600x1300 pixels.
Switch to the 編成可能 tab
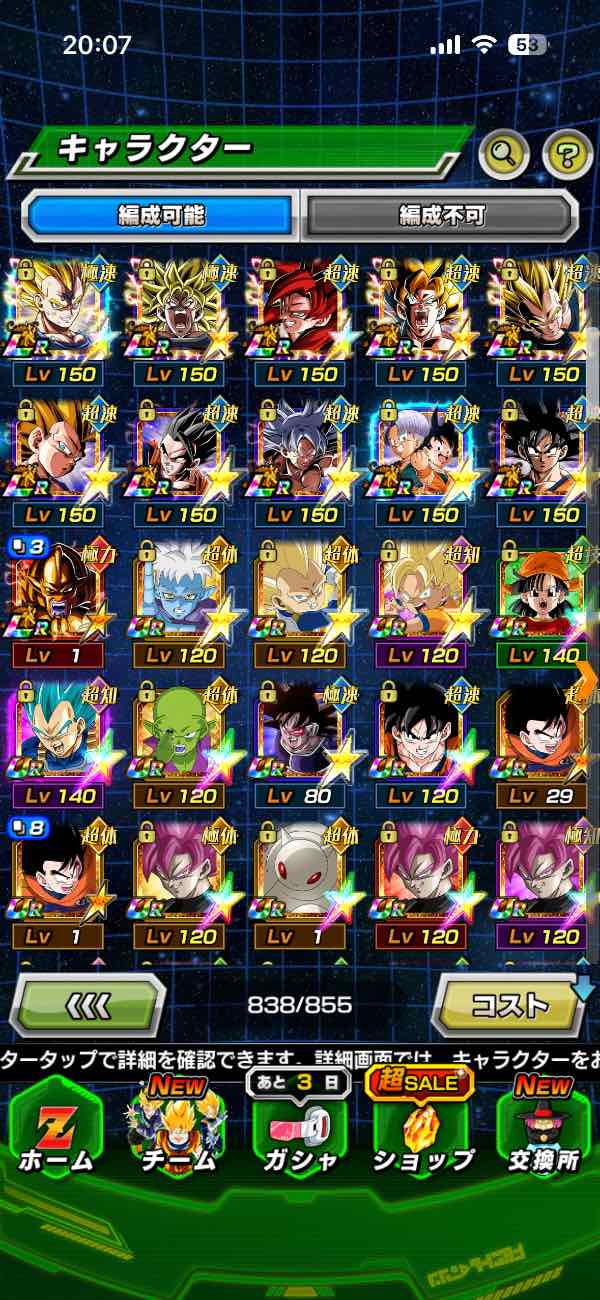tap(161, 214)
